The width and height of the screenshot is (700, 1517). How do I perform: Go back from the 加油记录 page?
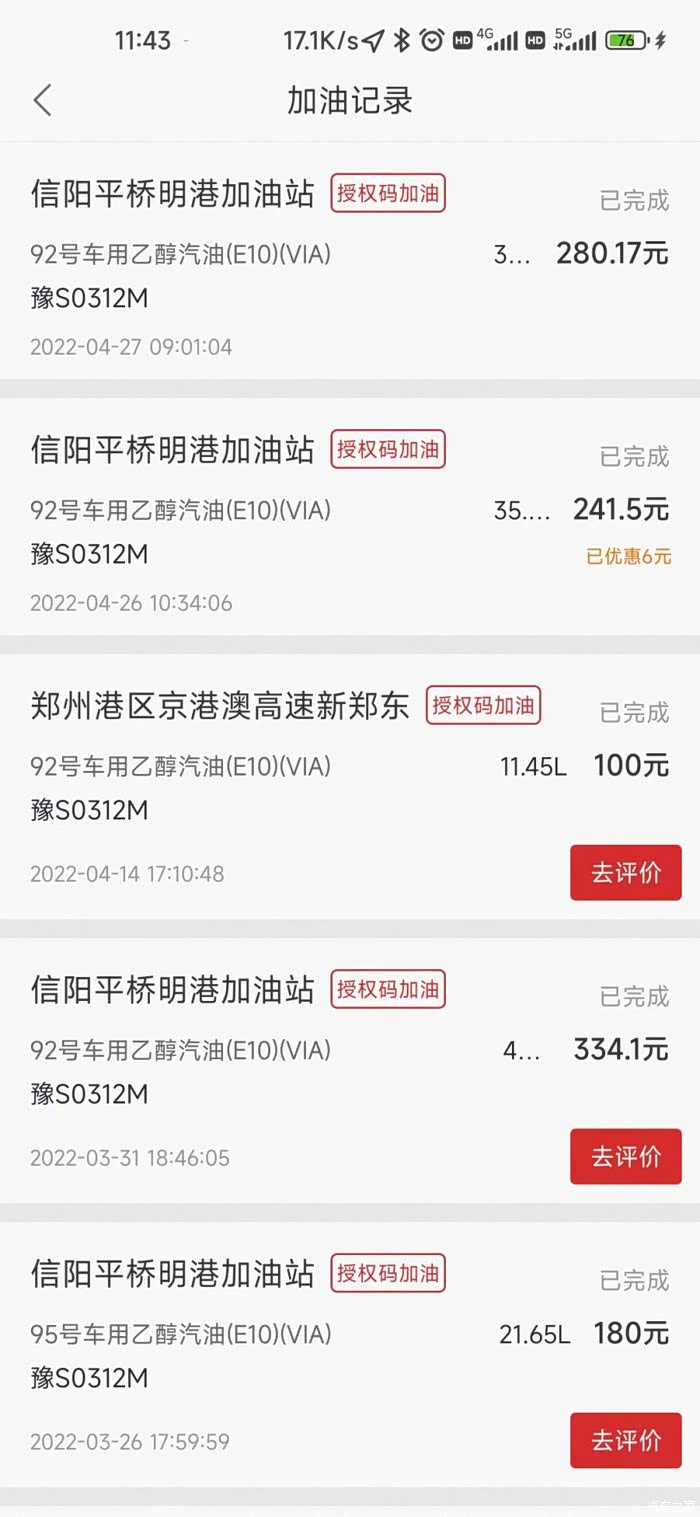(42, 100)
